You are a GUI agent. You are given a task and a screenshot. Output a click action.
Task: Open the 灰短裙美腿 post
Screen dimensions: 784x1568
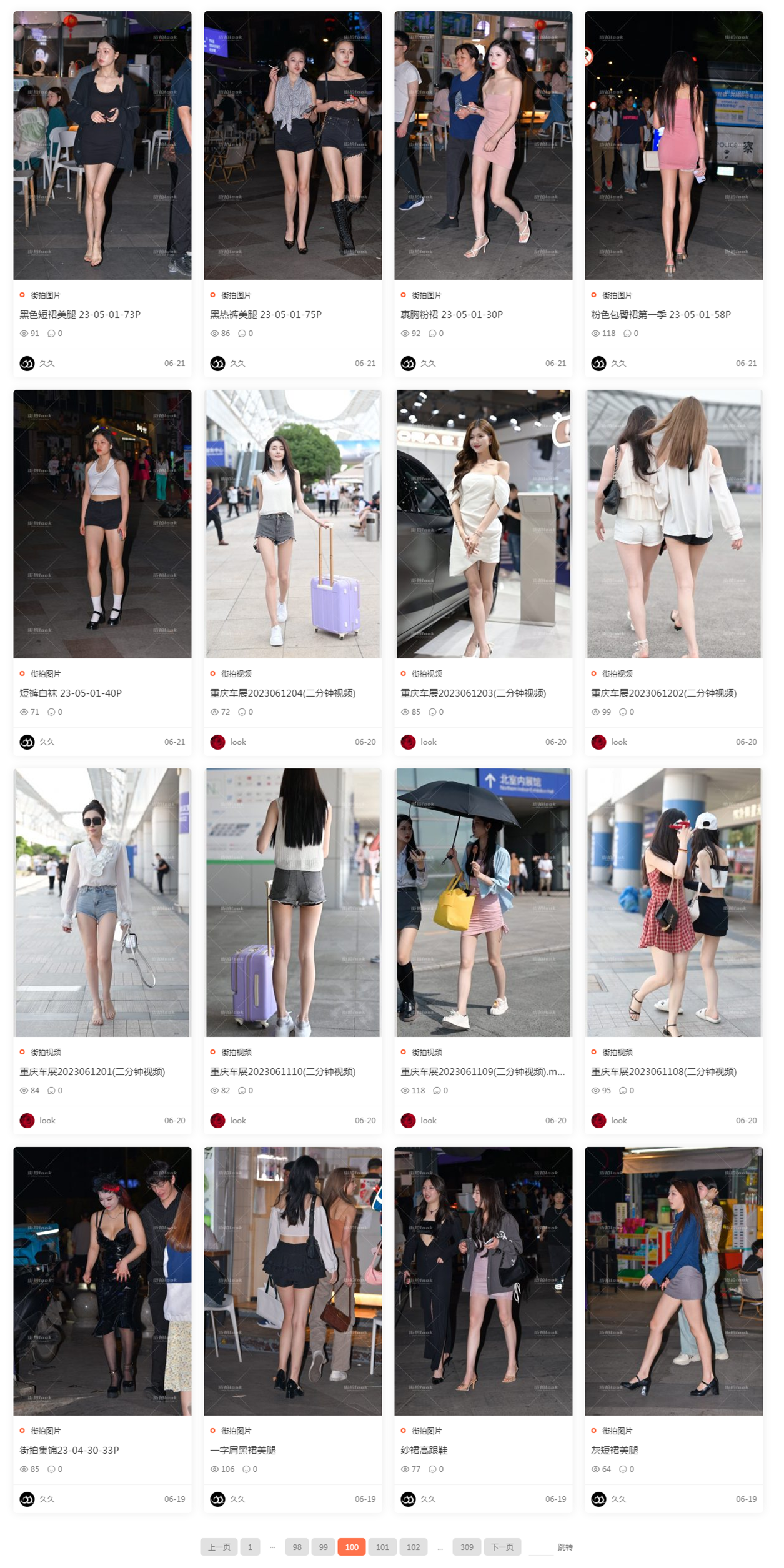(614, 1450)
